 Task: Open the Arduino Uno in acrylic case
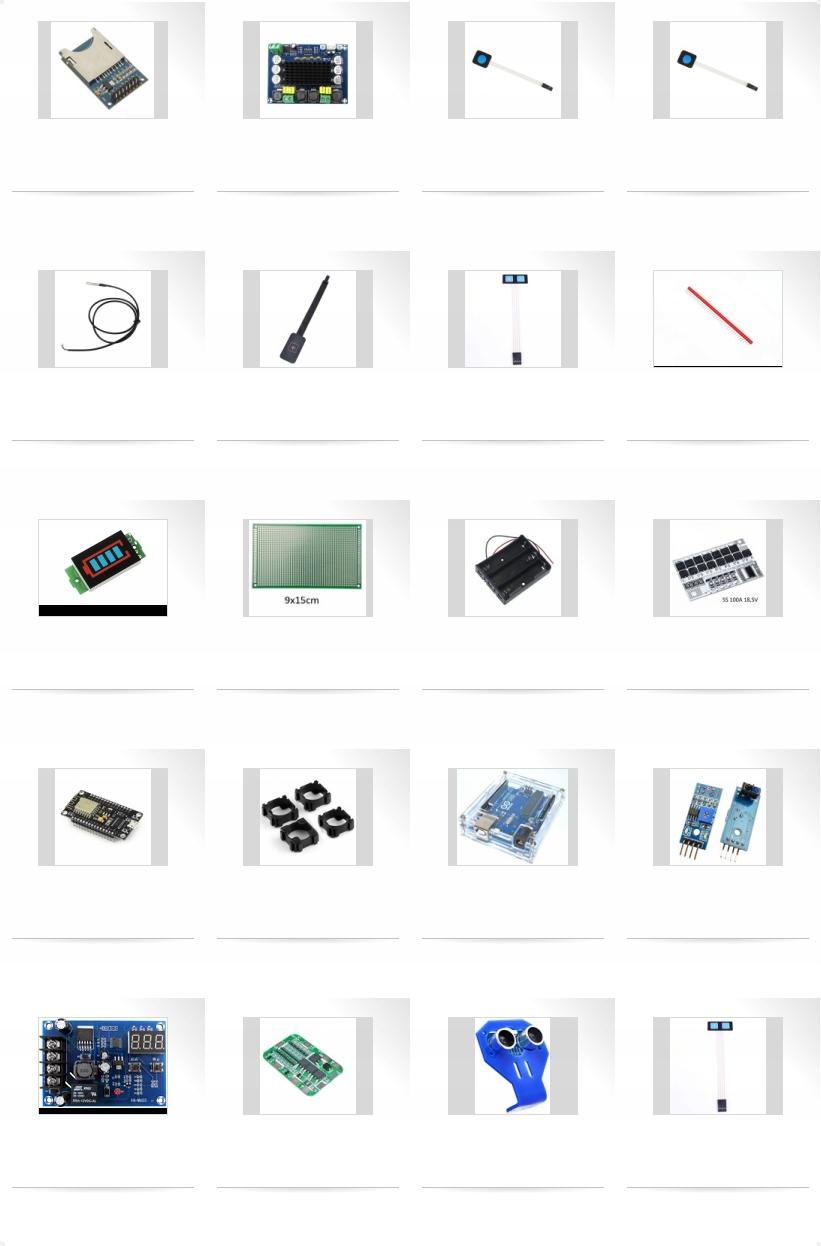(x=512, y=816)
